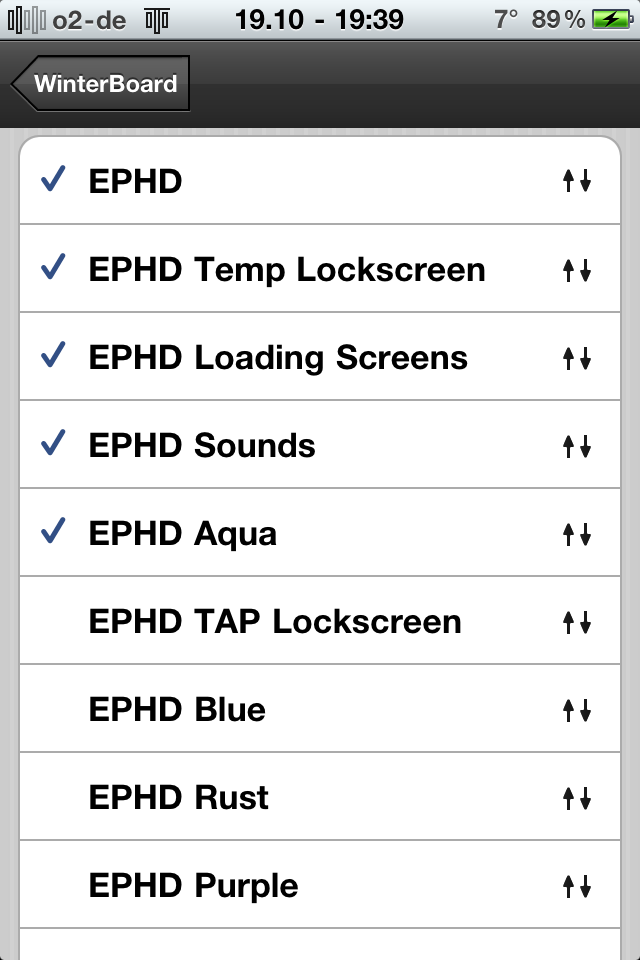
Task: Turn off EPHD Sounds theme
Action: pyautogui.click(x=201, y=445)
